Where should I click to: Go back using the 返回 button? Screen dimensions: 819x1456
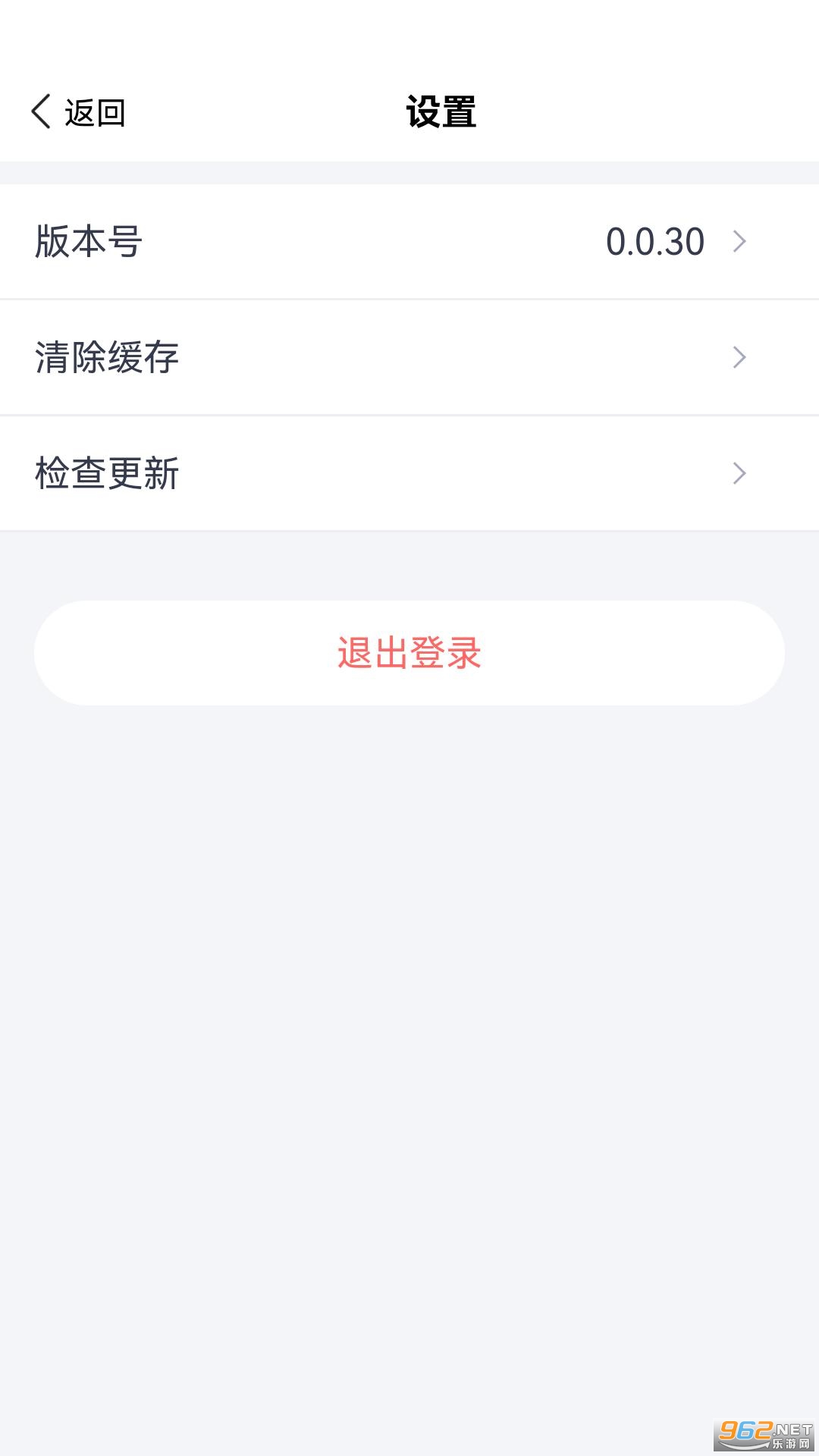point(78,112)
